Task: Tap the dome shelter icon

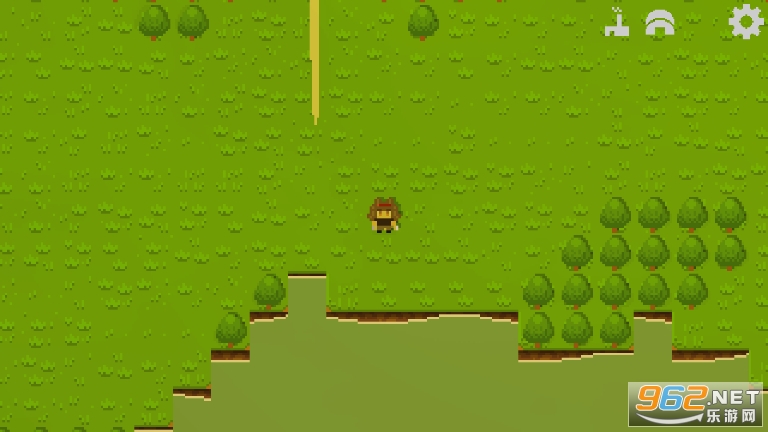Action: click(660, 22)
